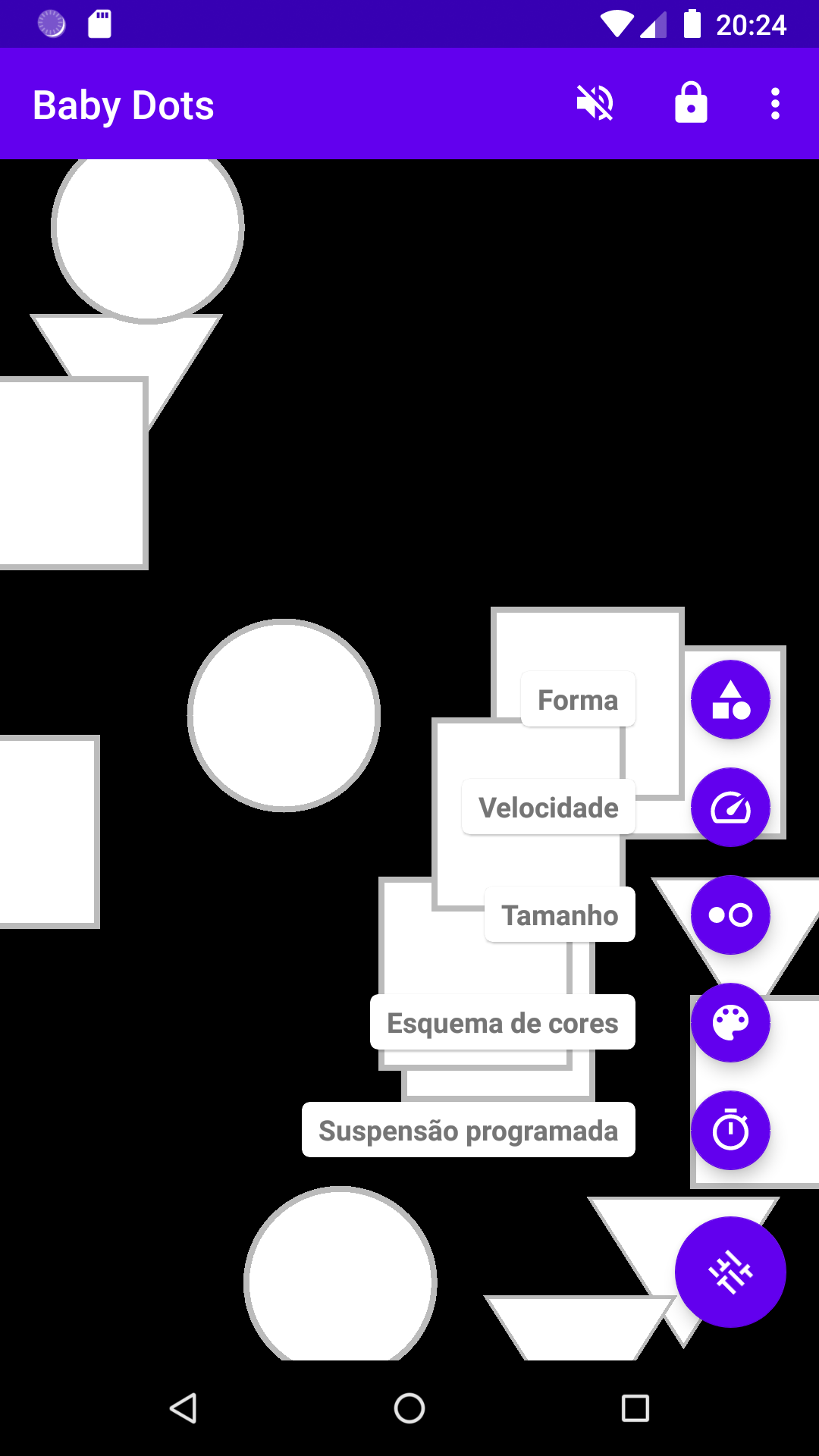
Task: Open the Forma shape option
Action: point(730,699)
